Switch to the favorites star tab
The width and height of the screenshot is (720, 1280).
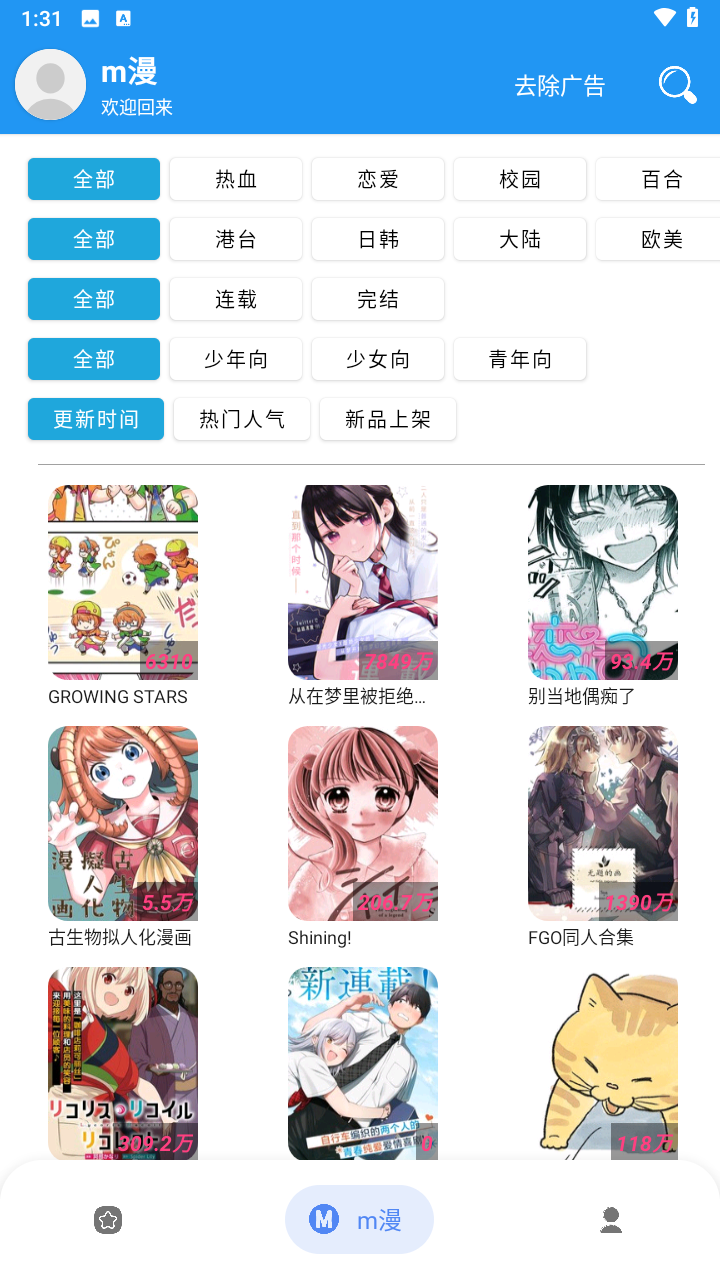(108, 1220)
